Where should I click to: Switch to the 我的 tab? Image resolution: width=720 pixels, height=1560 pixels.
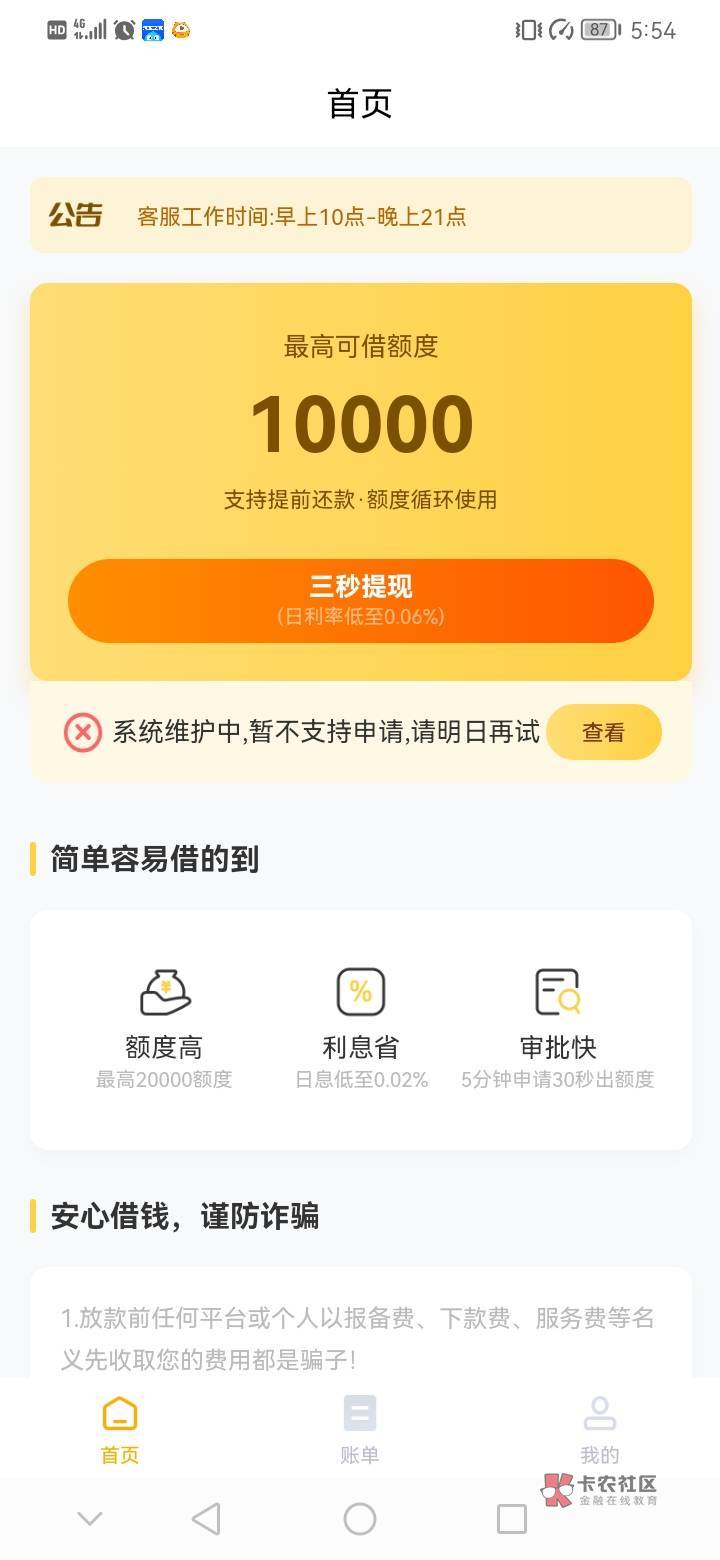(x=600, y=1430)
